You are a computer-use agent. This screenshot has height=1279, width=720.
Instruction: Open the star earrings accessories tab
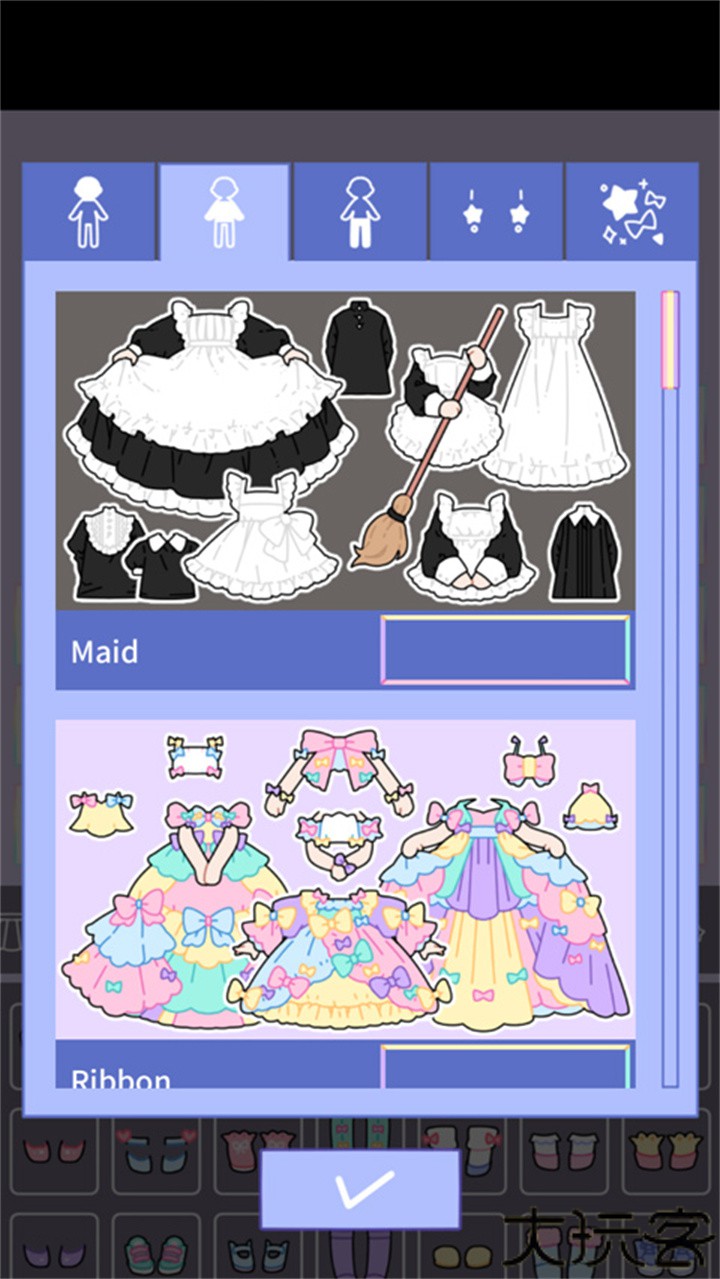[x=496, y=211]
